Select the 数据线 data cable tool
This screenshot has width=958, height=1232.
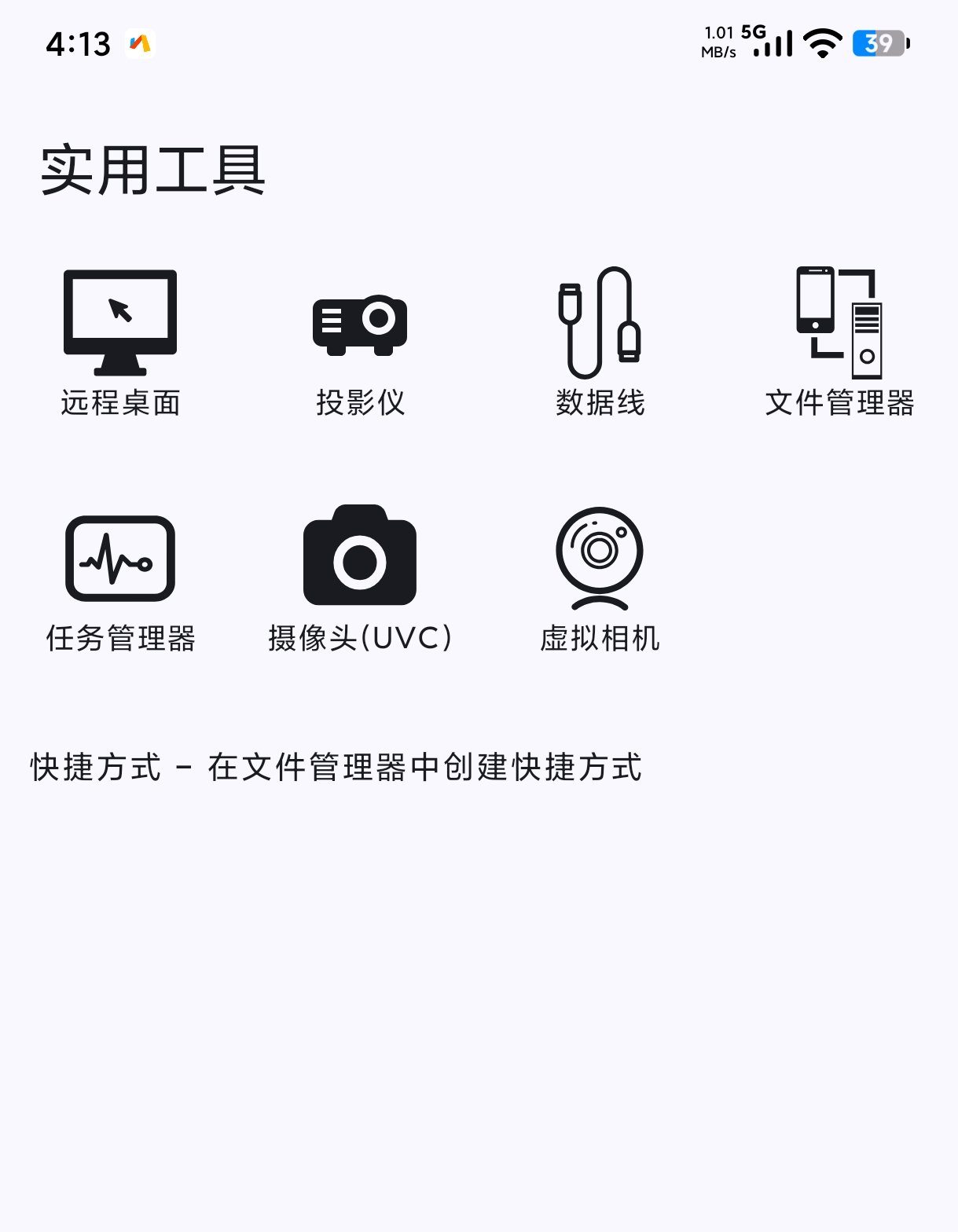pos(599,339)
